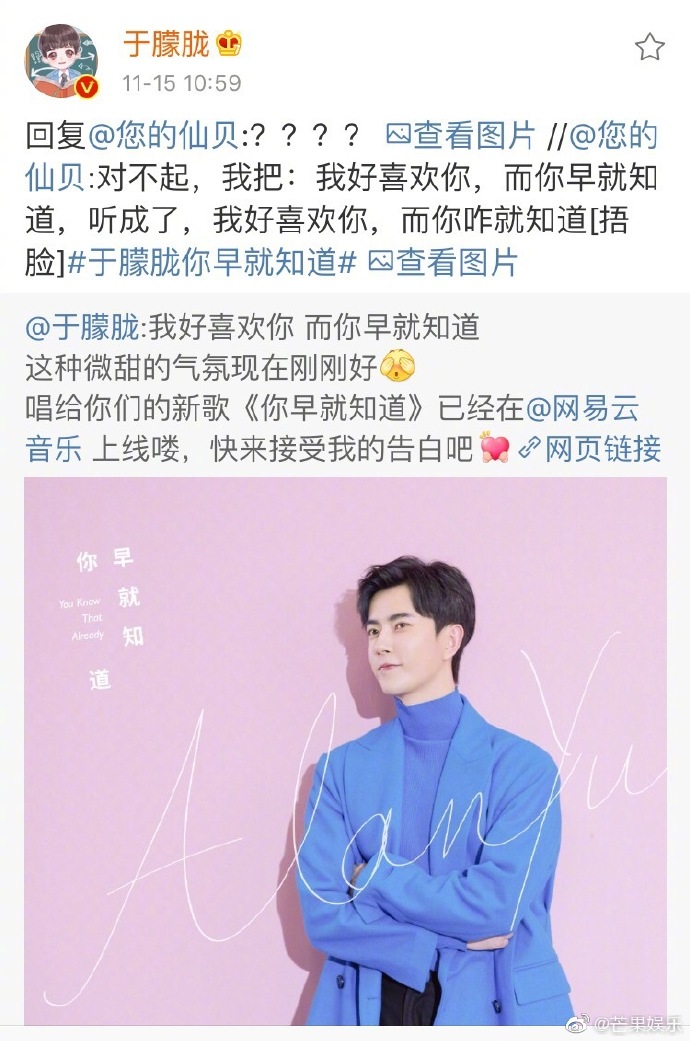View the image link after the hashtag
690x1041 pixels.
(x=443, y=263)
